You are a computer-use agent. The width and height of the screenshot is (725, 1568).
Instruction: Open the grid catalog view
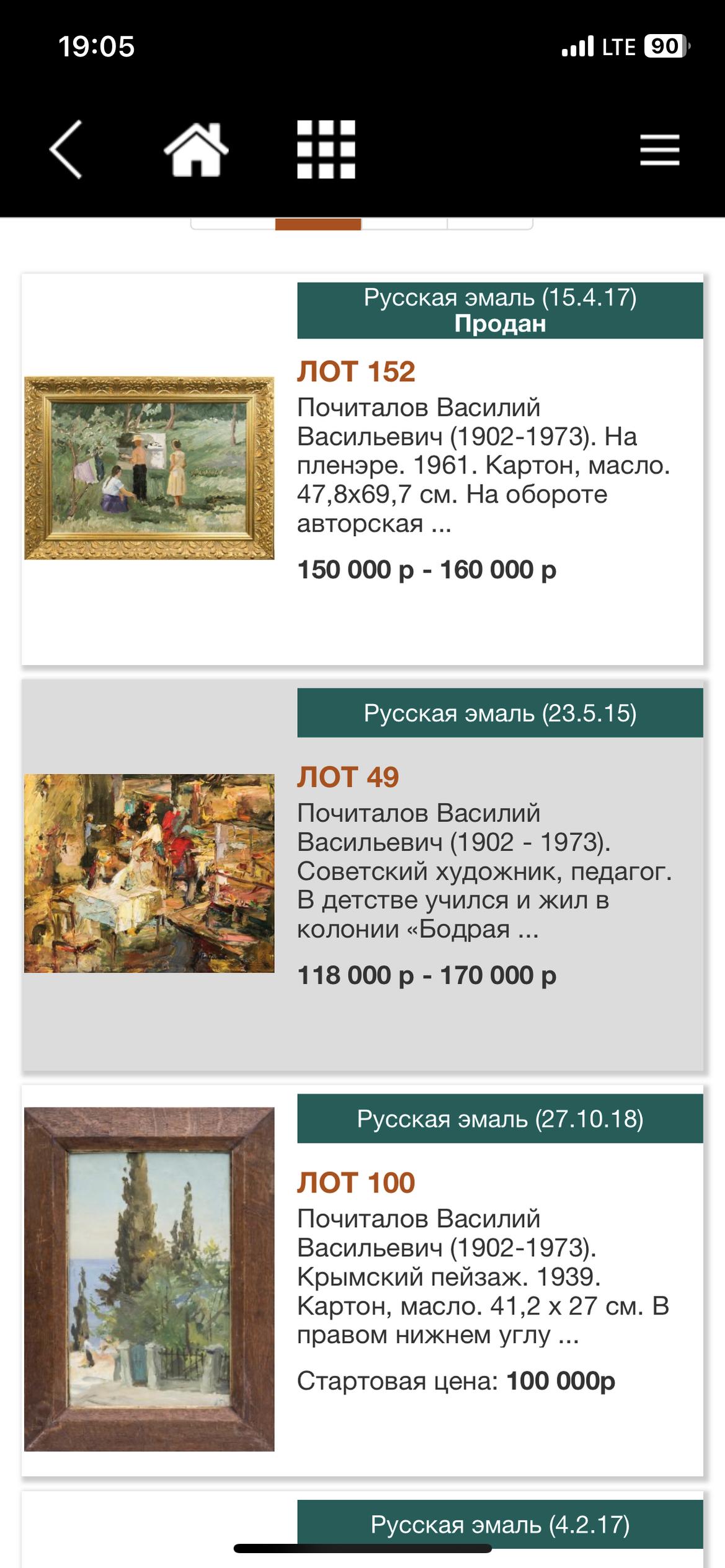pyautogui.click(x=326, y=149)
